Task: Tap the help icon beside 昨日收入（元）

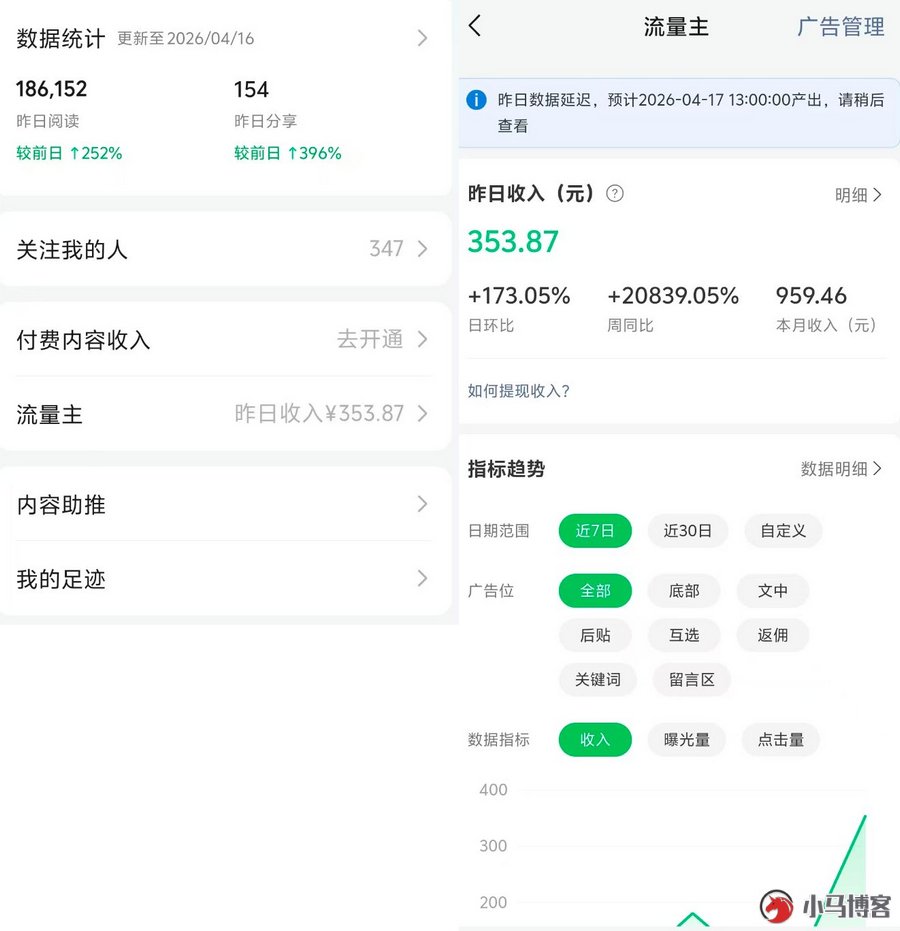Action: [x=614, y=194]
